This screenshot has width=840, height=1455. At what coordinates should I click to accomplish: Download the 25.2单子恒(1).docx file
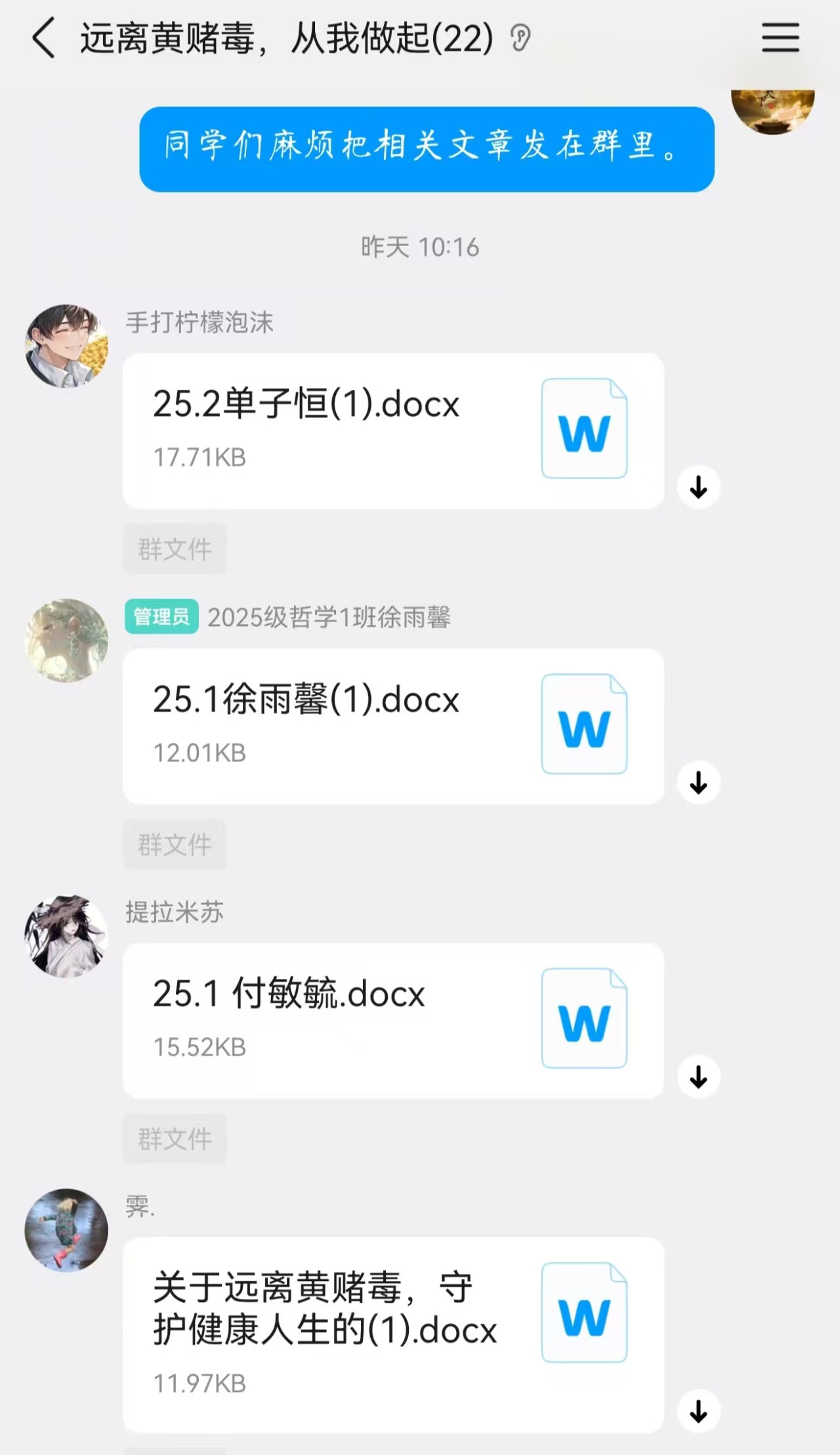(x=698, y=487)
